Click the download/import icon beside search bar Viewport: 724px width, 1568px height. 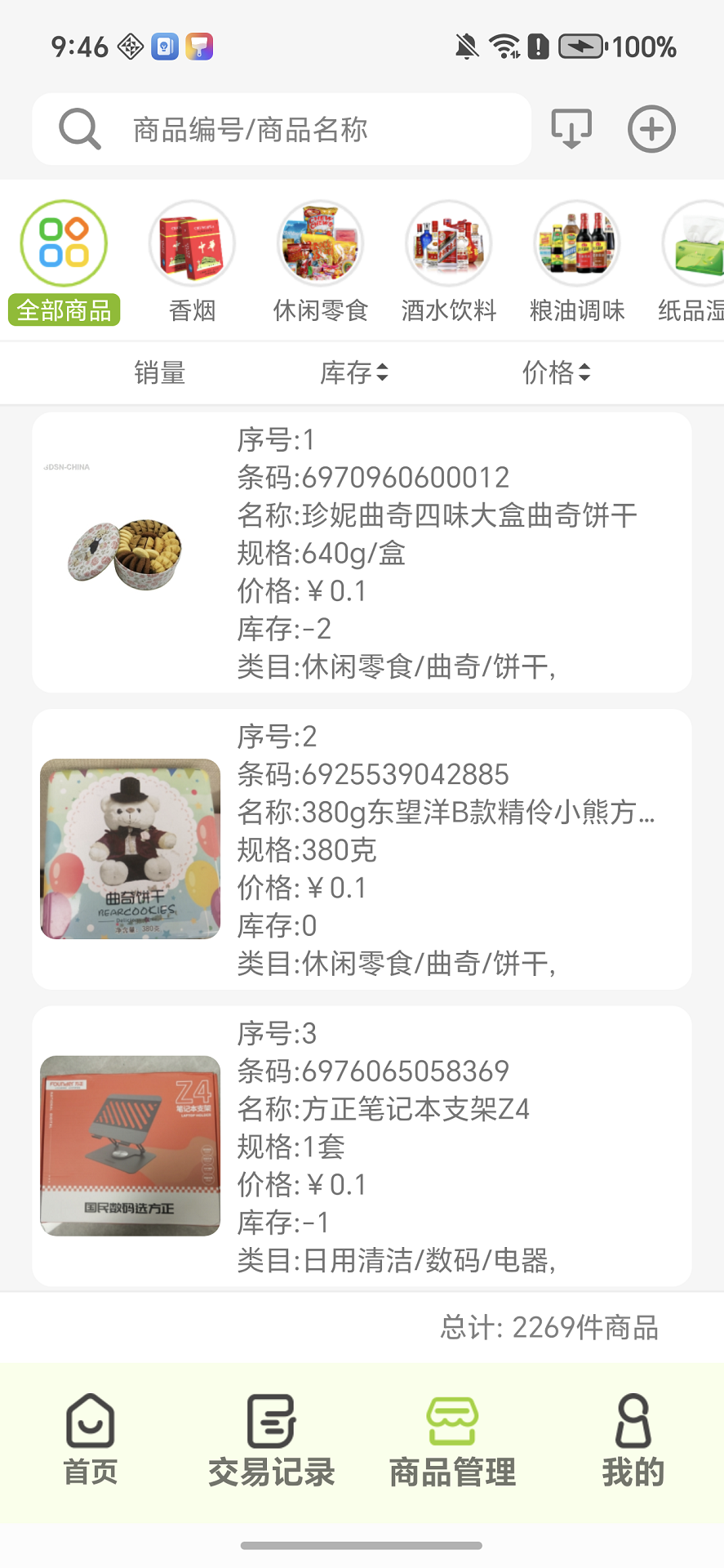pos(571,129)
